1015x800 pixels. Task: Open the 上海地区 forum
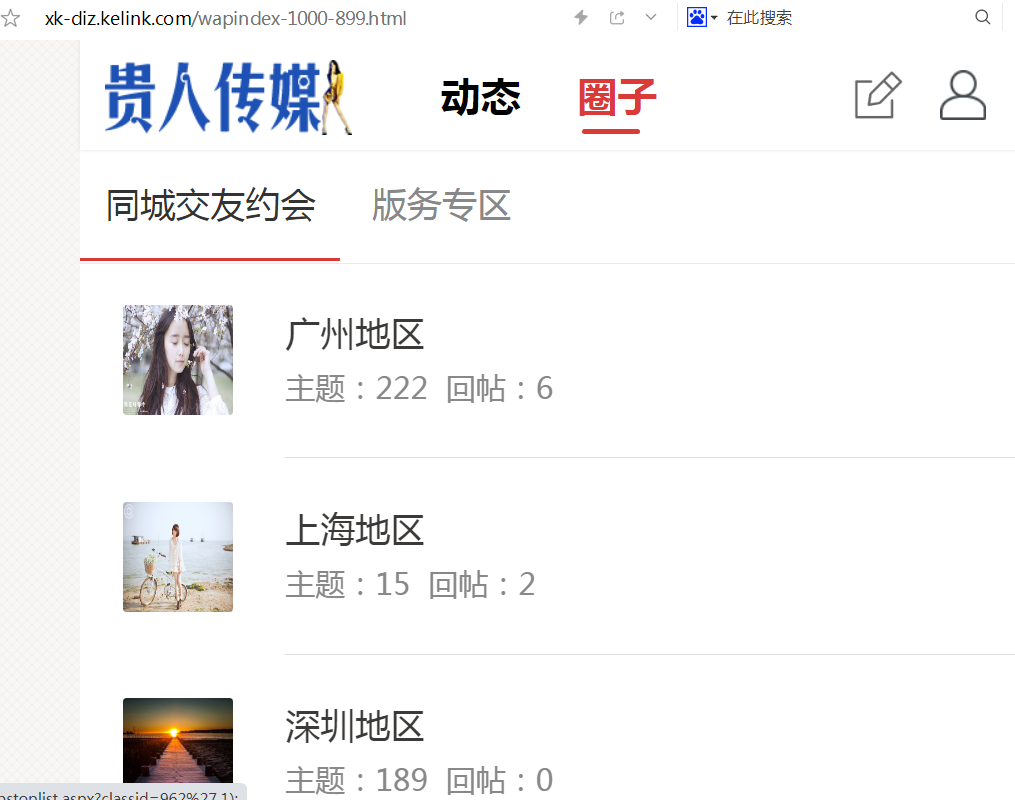click(355, 531)
